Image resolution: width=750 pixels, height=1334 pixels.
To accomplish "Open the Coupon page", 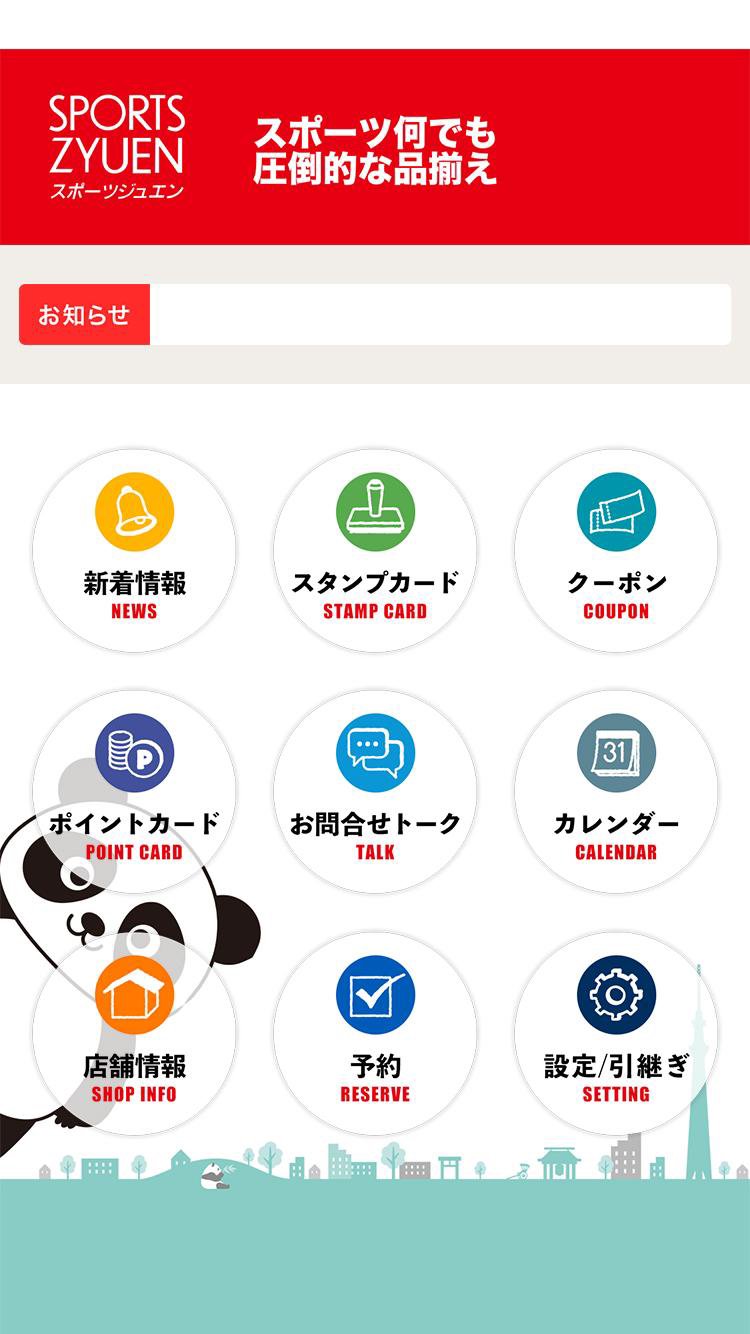I will tap(616, 550).
